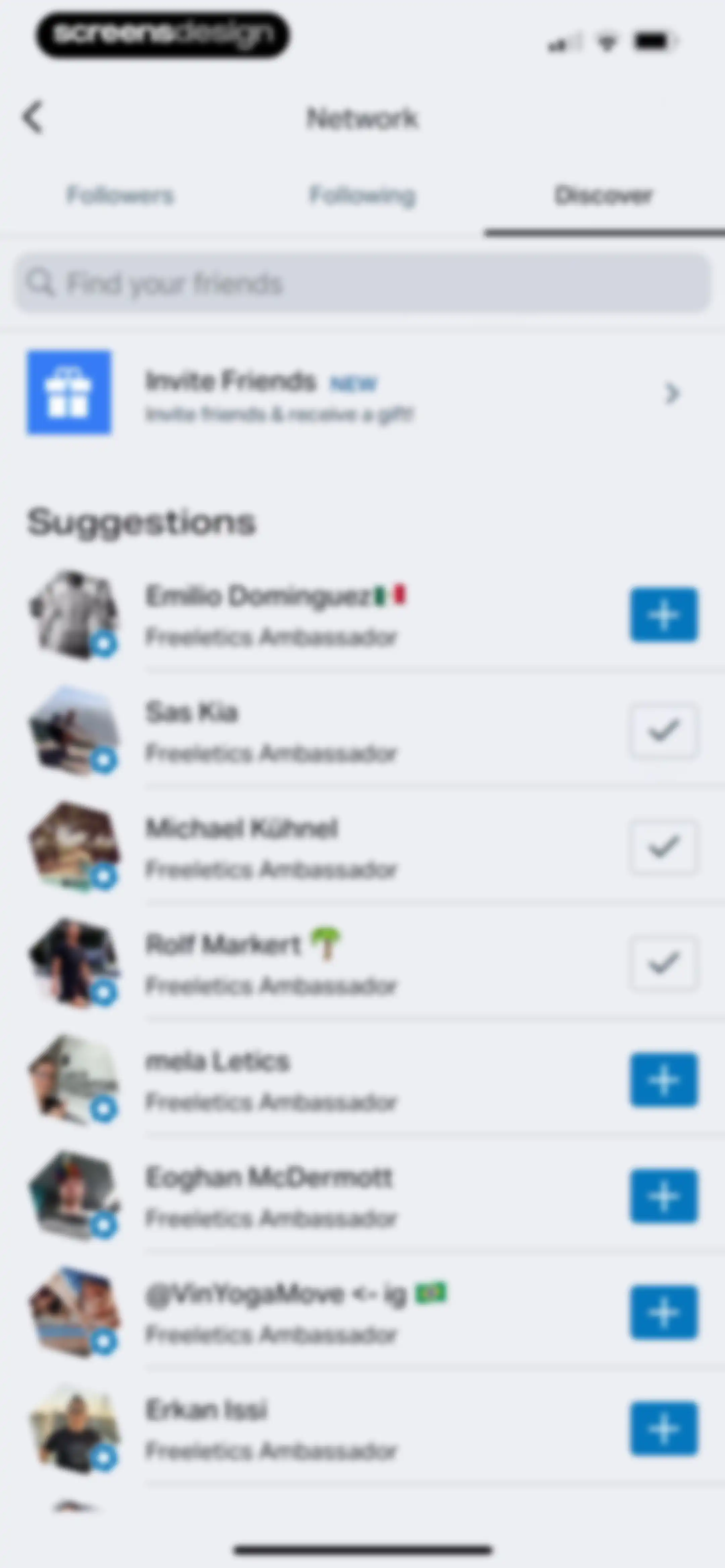Follow Erkan Issi with the plus button
The width and height of the screenshot is (725, 1568).
coord(664,1429)
